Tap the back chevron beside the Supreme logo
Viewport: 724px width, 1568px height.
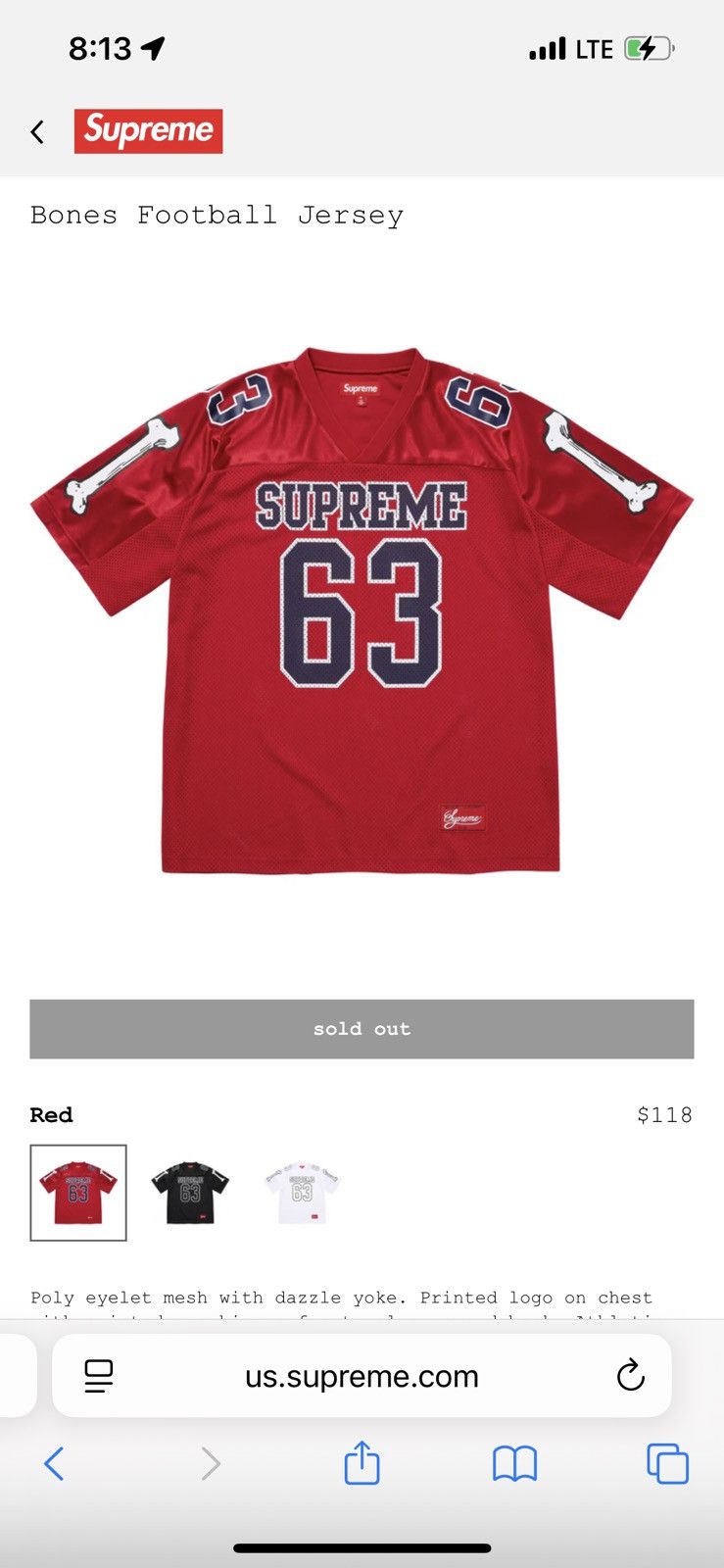(37, 131)
